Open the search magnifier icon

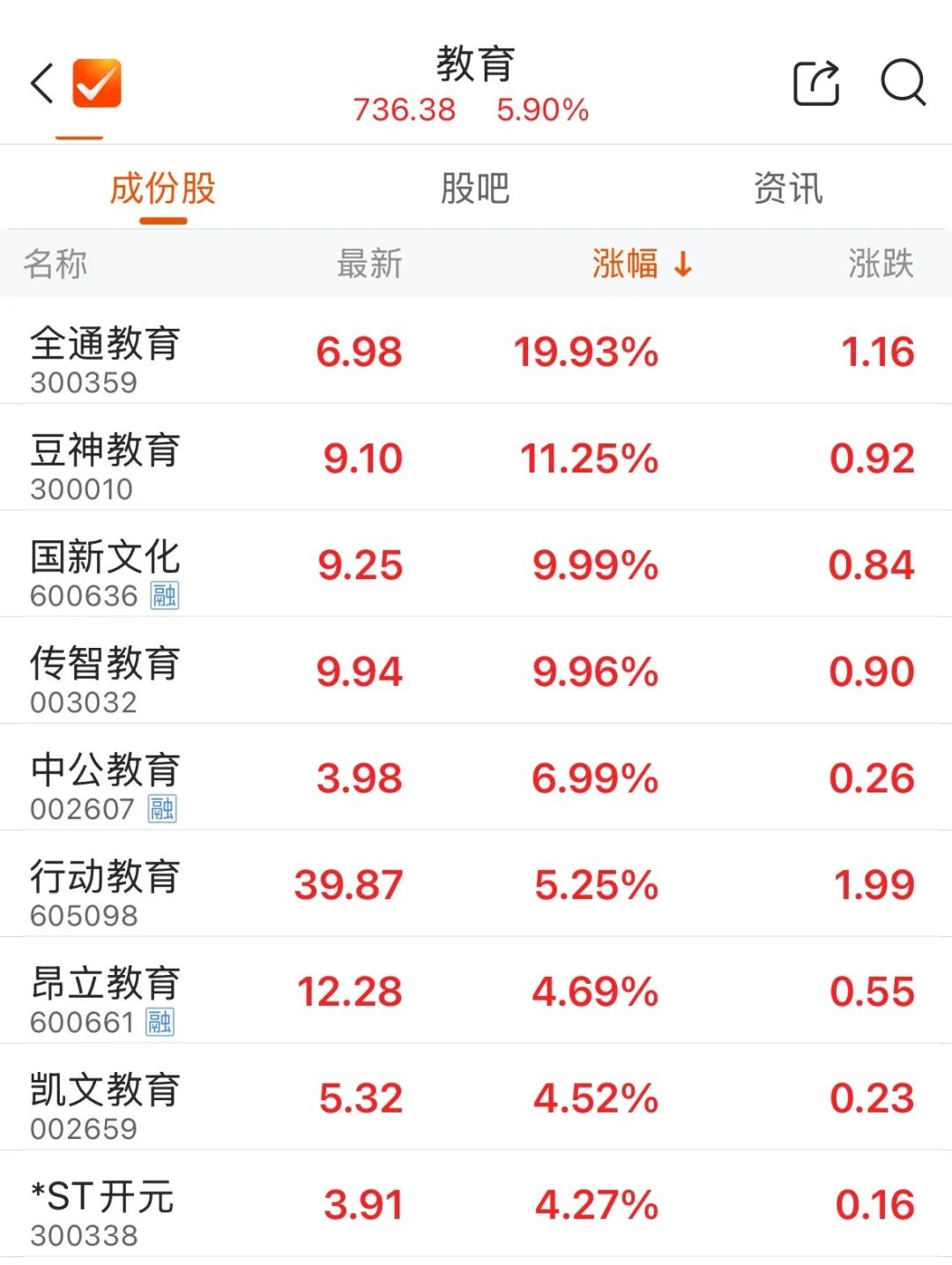click(x=903, y=84)
